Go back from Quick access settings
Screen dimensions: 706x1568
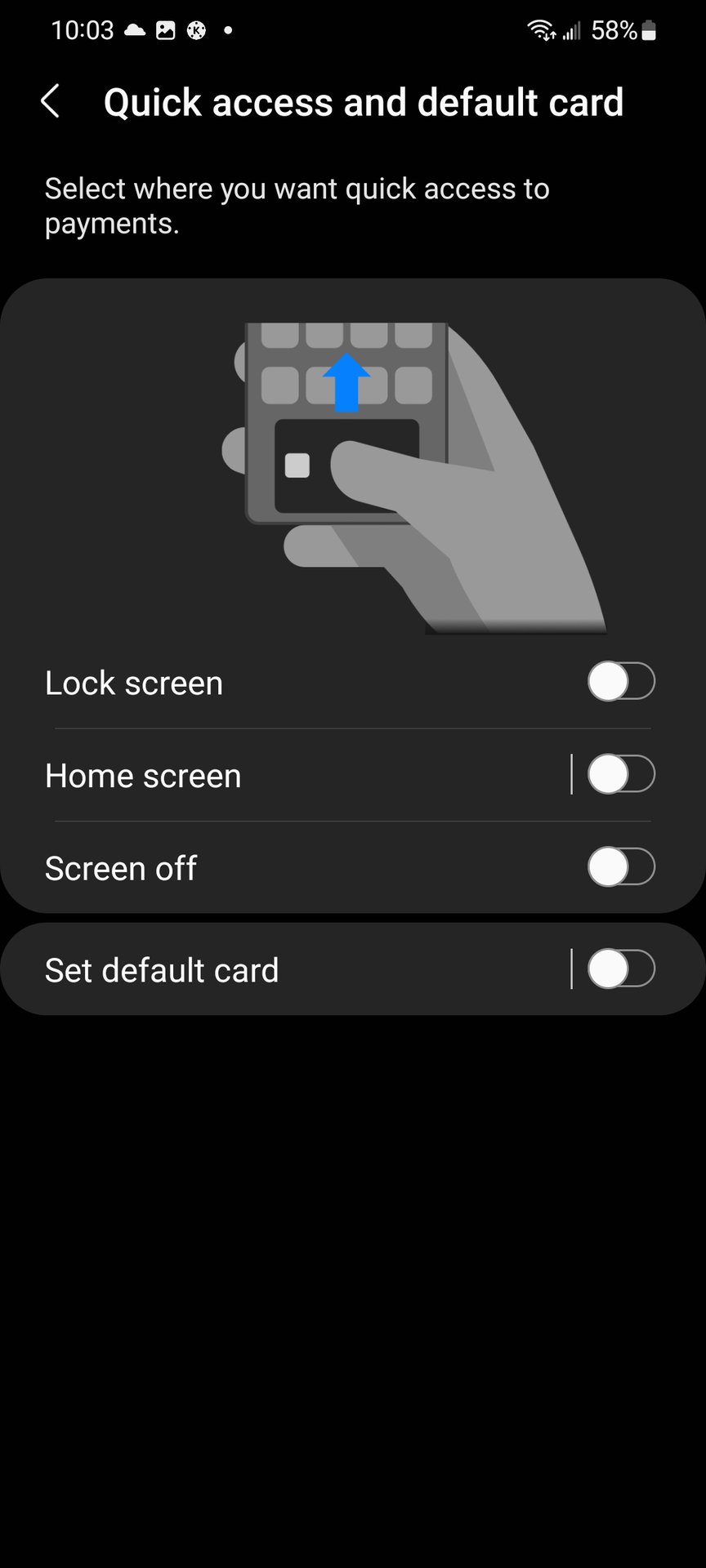click(x=51, y=102)
